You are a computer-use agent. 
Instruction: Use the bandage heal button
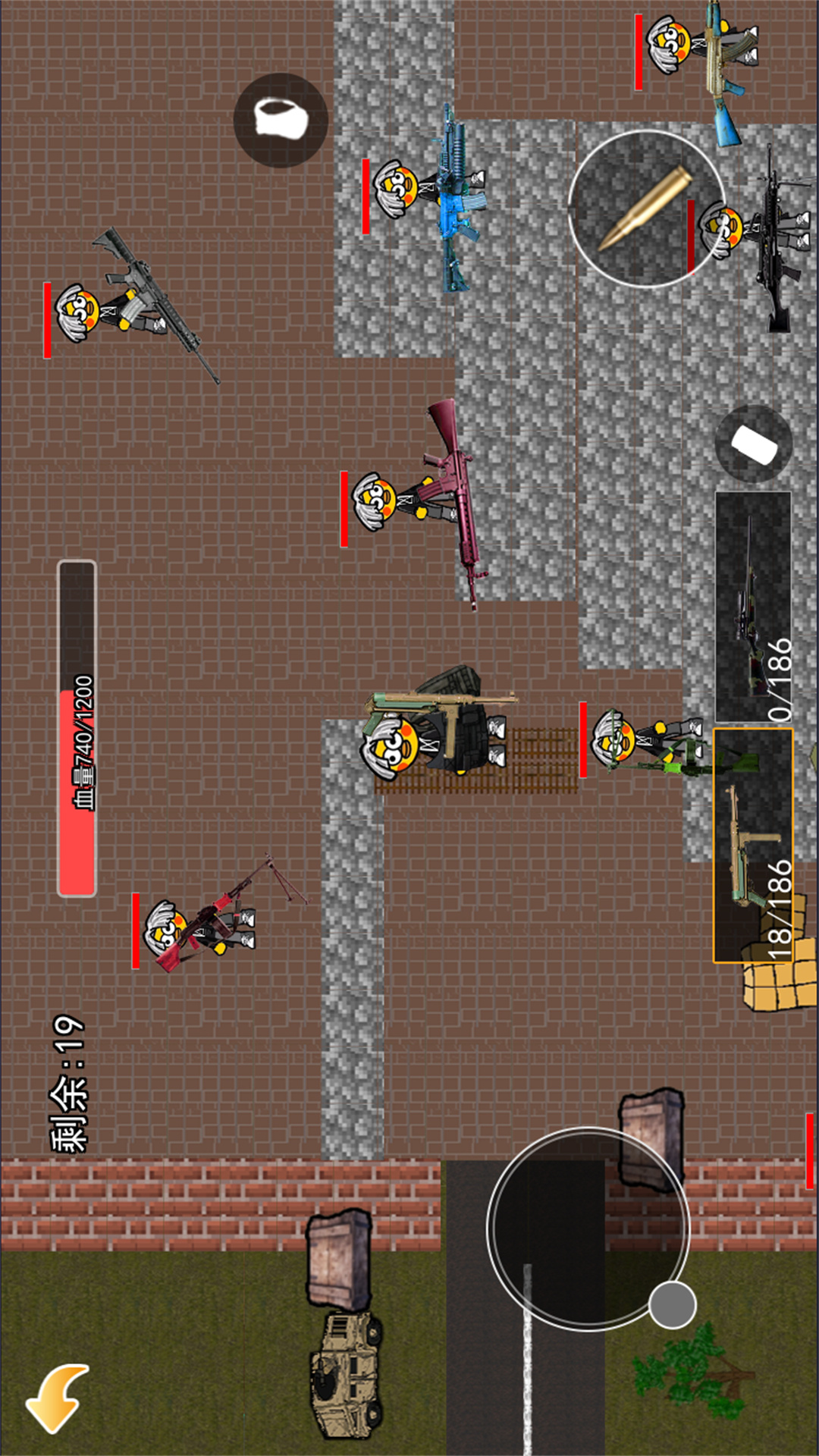(281, 120)
